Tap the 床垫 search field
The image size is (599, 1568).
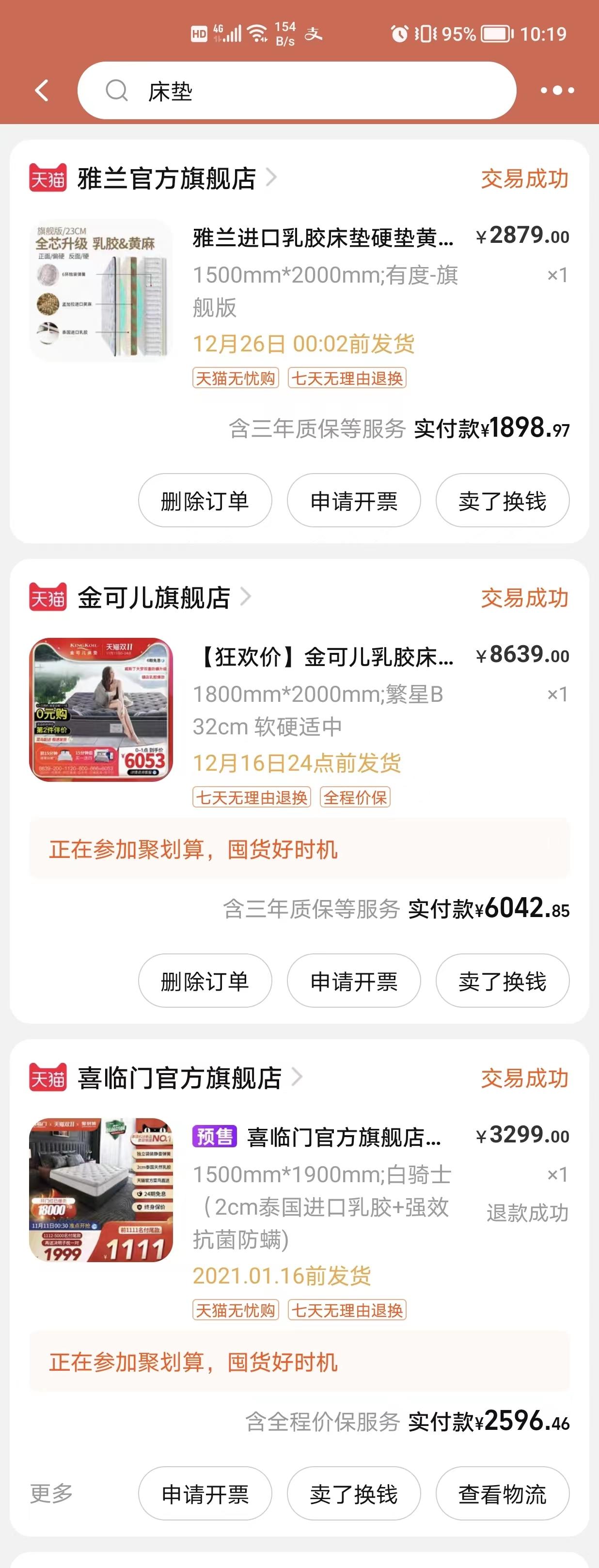pyautogui.click(x=297, y=91)
